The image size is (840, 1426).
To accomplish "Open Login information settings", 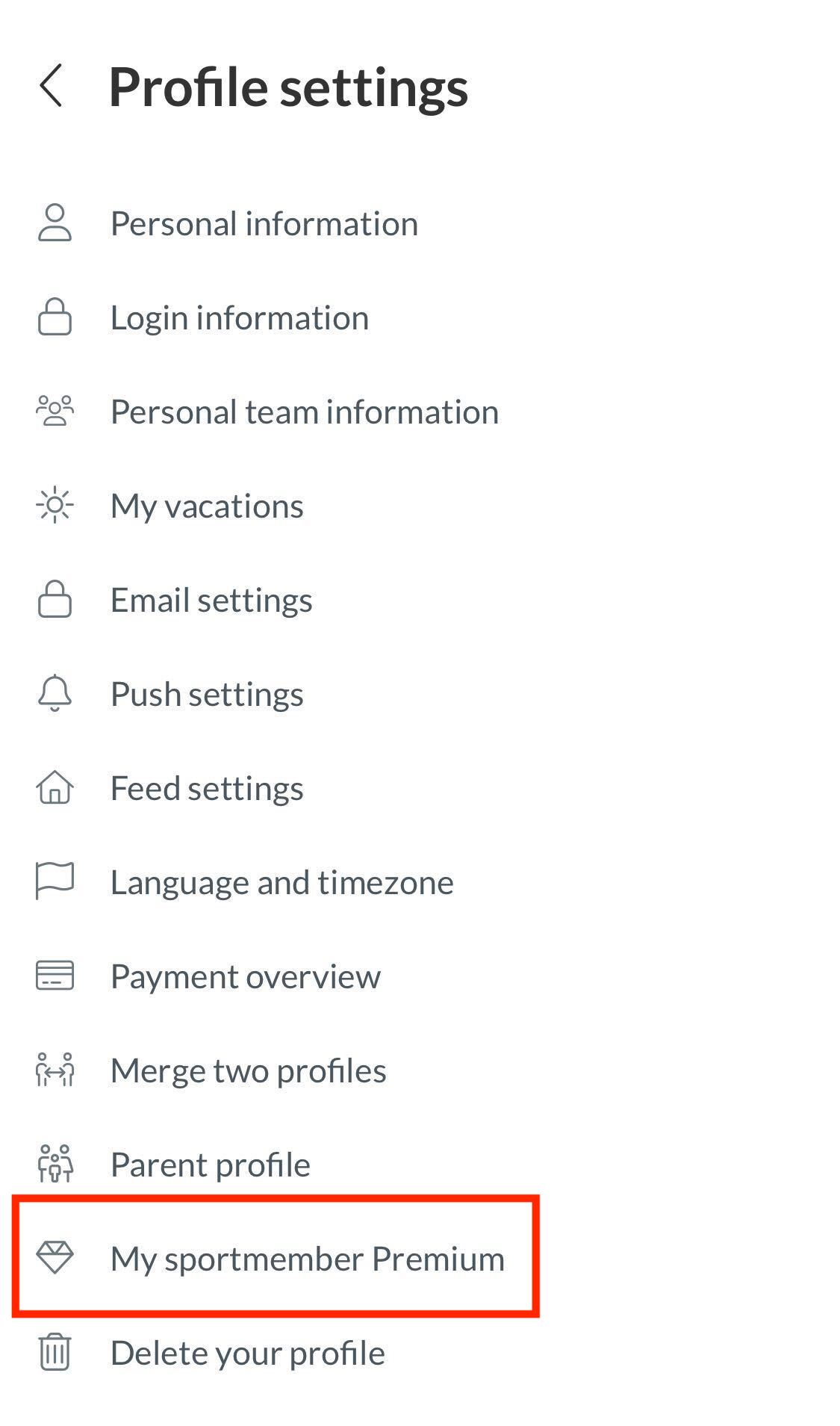I will tap(239, 317).
